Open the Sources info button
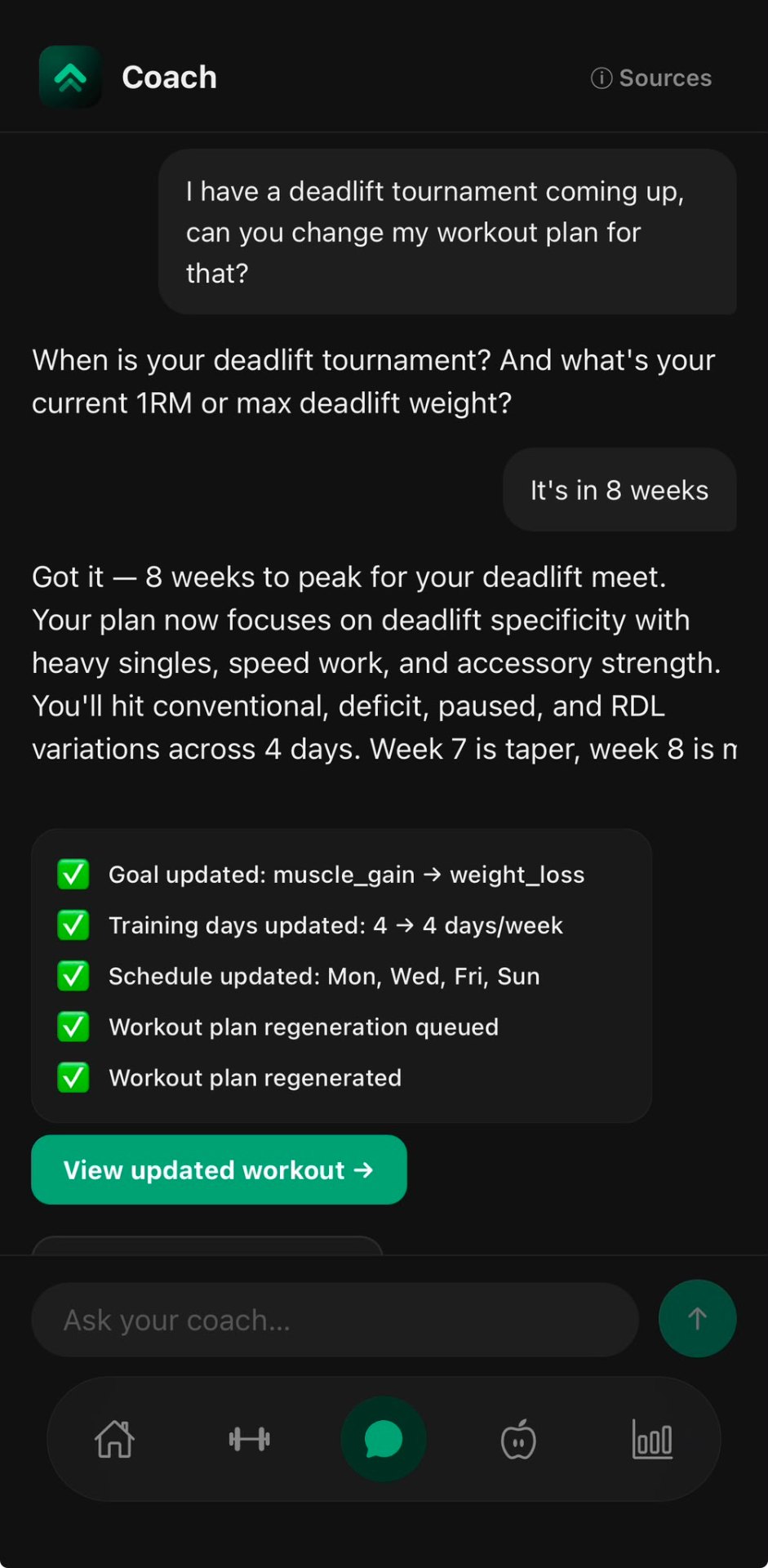The width and height of the screenshot is (768, 1568). point(650,78)
